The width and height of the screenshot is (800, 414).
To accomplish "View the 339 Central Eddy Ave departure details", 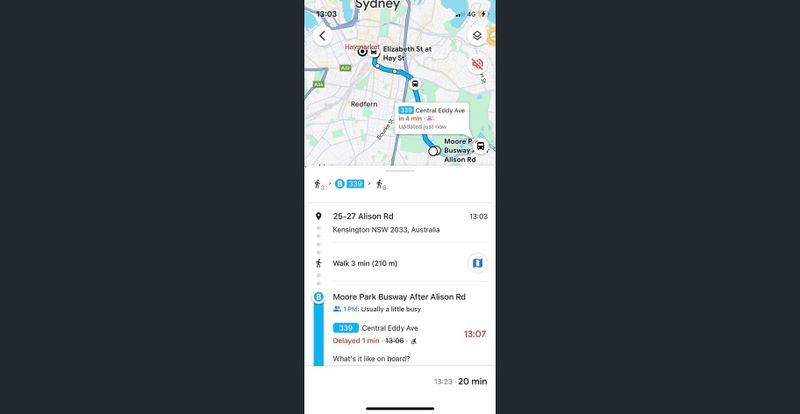I will click(x=390, y=328).
